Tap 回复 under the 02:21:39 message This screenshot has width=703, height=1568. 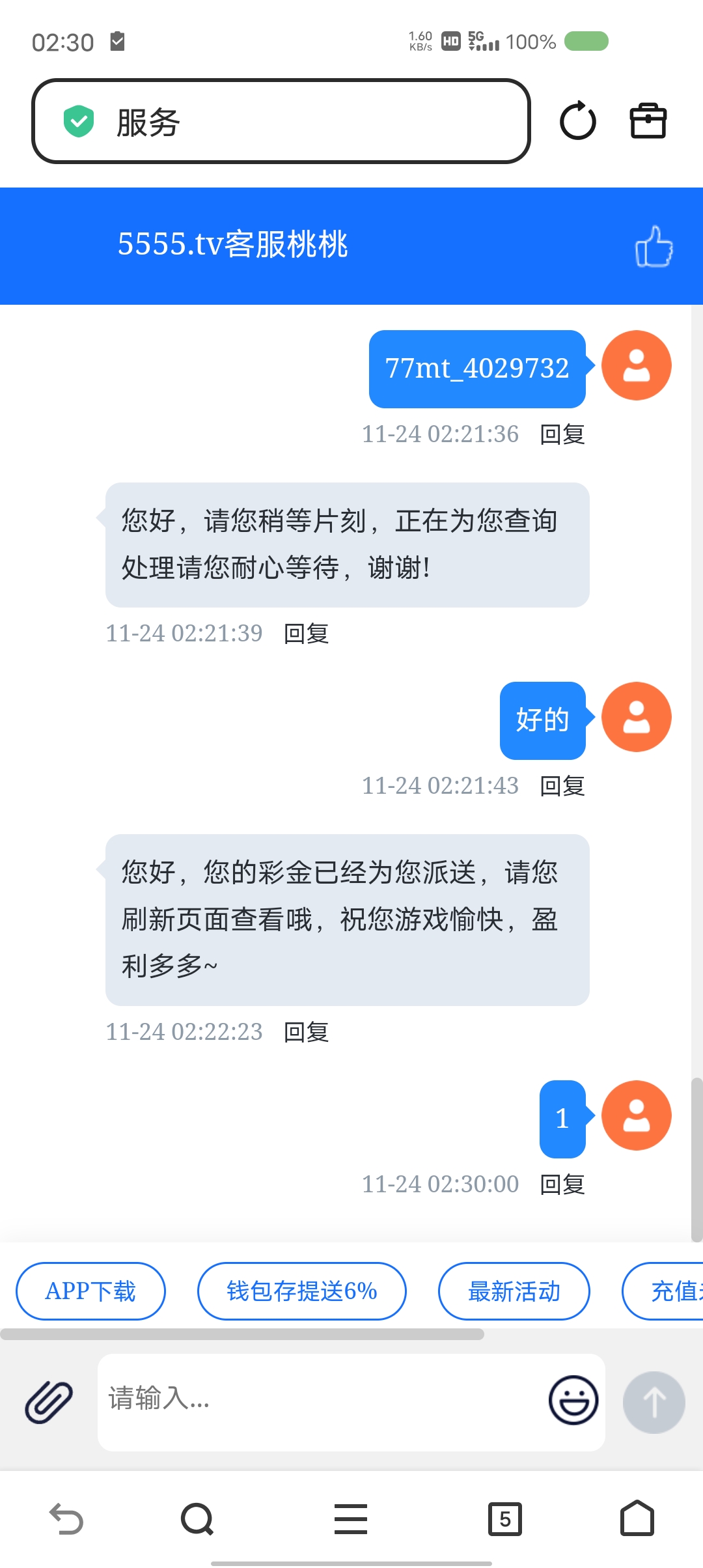click(x=307, y=634)
